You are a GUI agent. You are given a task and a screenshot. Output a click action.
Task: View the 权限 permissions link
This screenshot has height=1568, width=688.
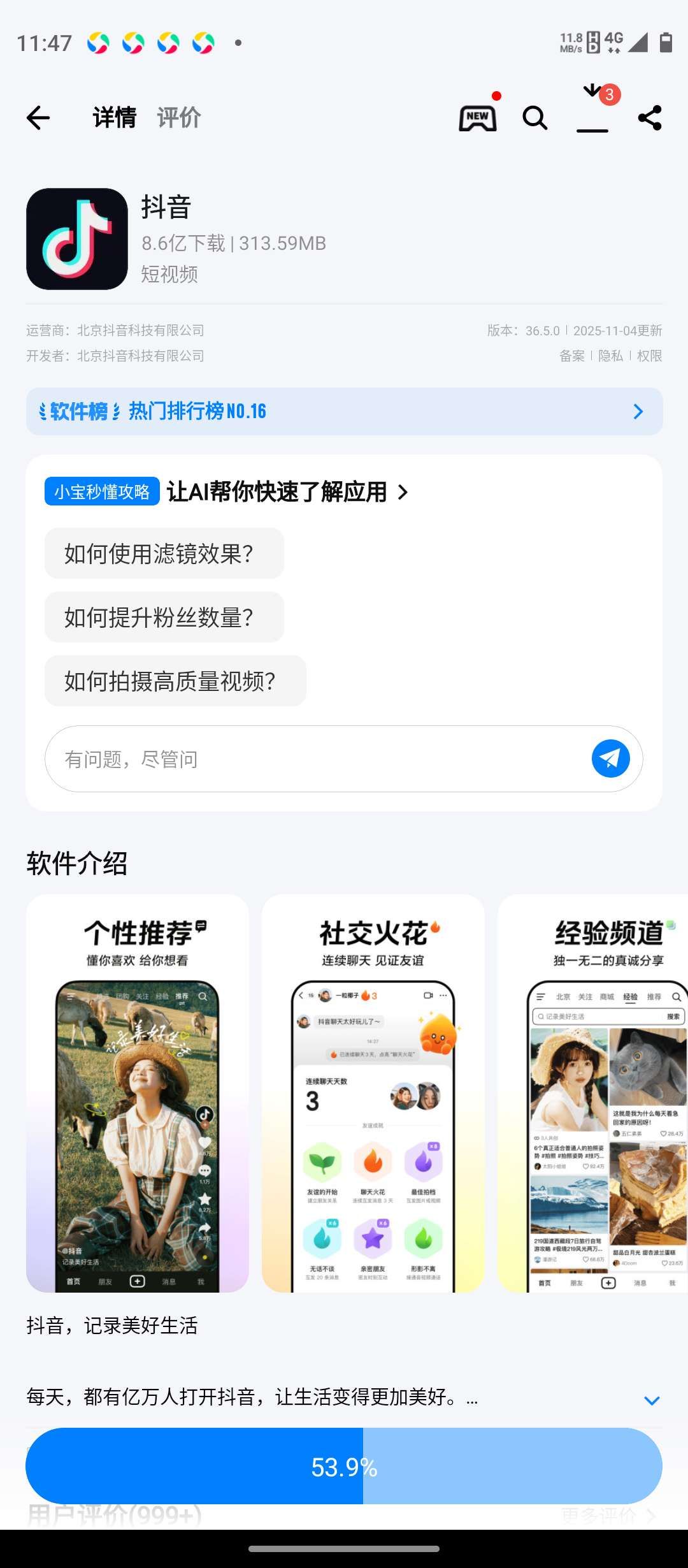click(x=649, y=356)
